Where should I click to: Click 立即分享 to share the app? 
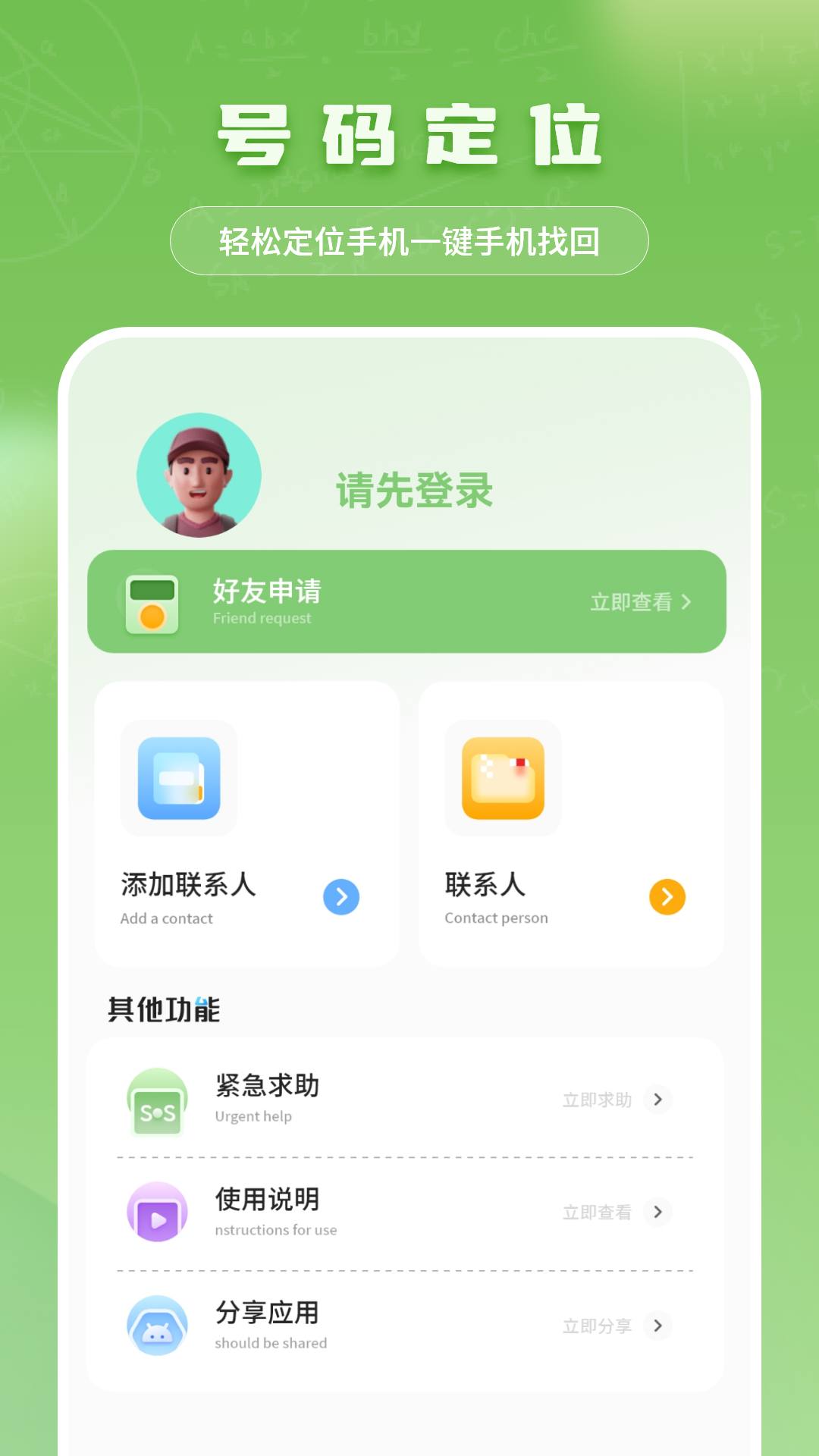(x=598, y=1325)
